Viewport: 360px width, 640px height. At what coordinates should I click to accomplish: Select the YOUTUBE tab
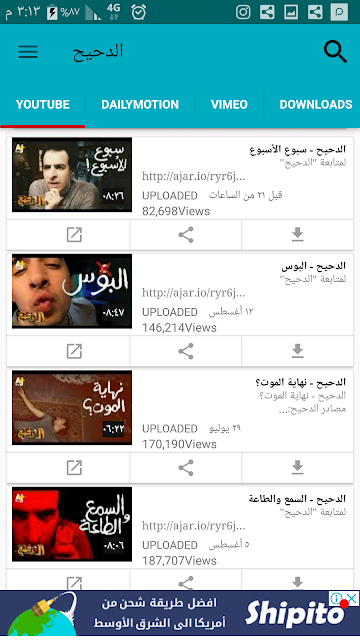[x=43, y=104]
